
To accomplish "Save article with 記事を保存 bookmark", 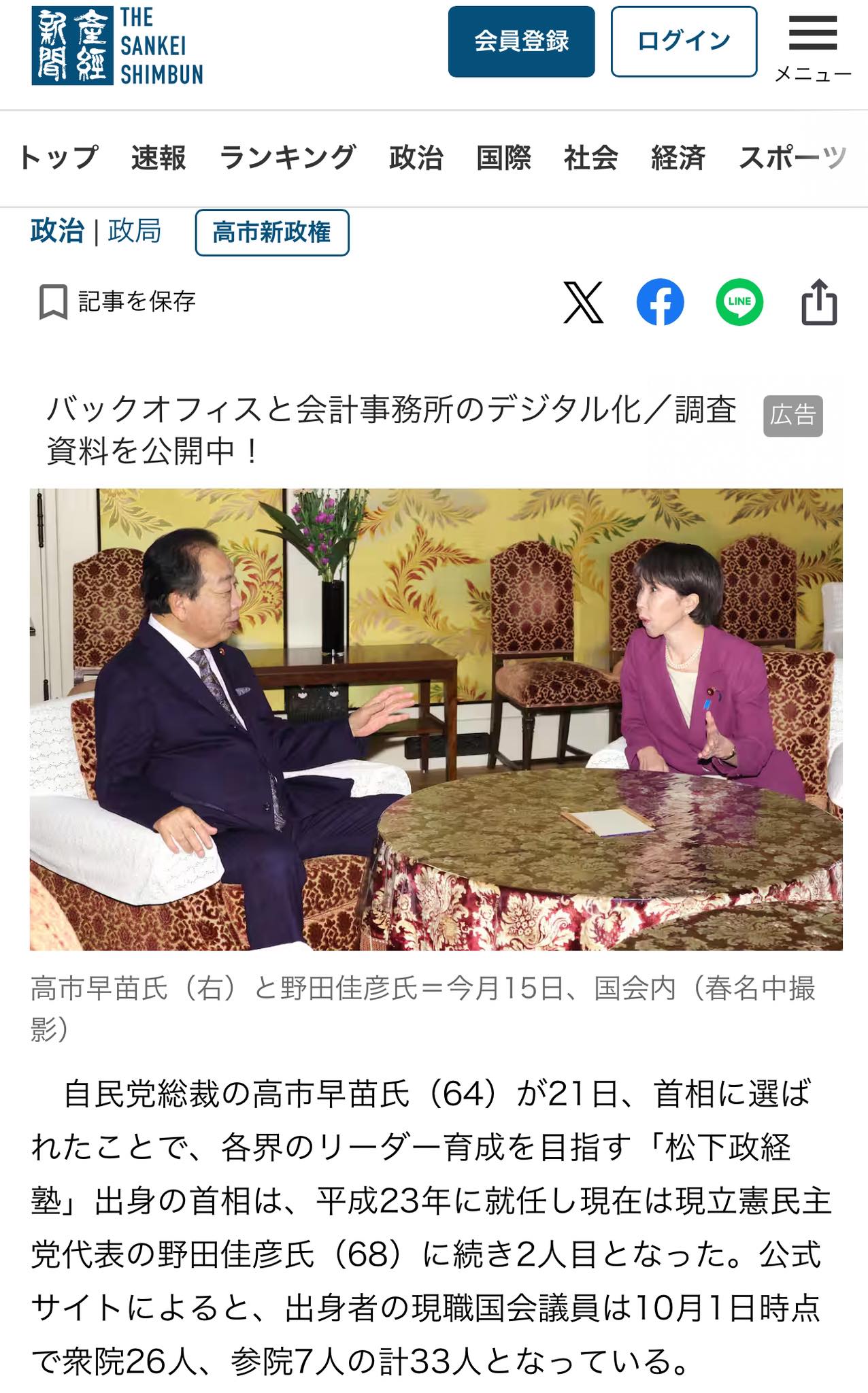I will tap(118, 301).
